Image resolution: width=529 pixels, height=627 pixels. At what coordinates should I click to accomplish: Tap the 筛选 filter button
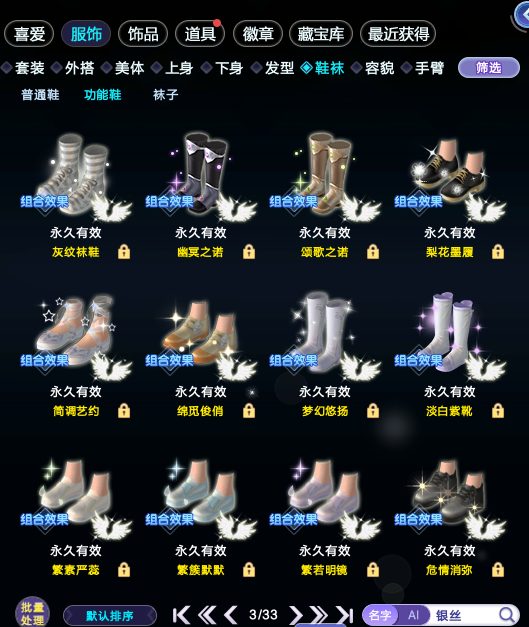[x=489, y=68]
